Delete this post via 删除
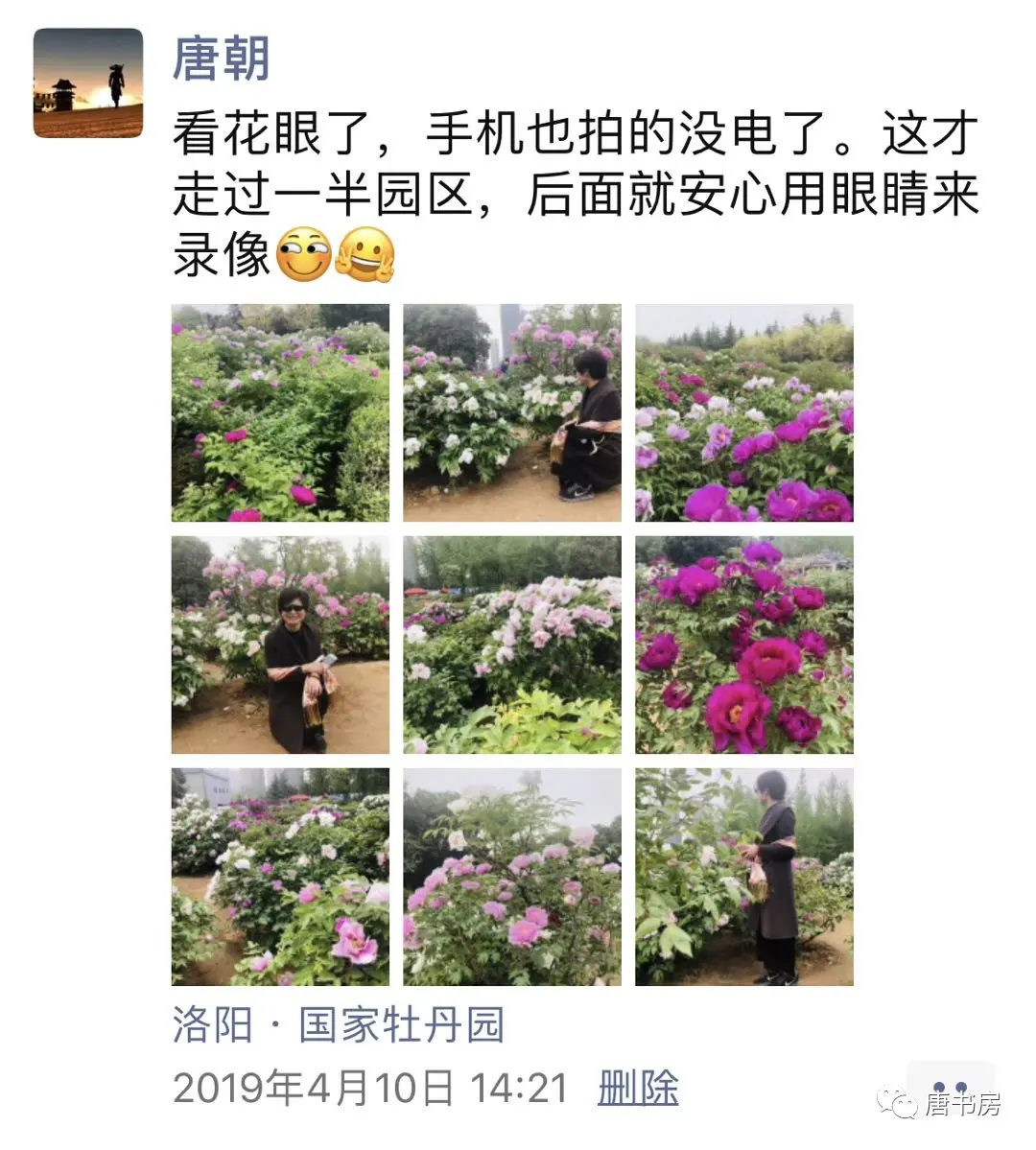This screenshot has width=1036, height=1150. click(638, 1089)
